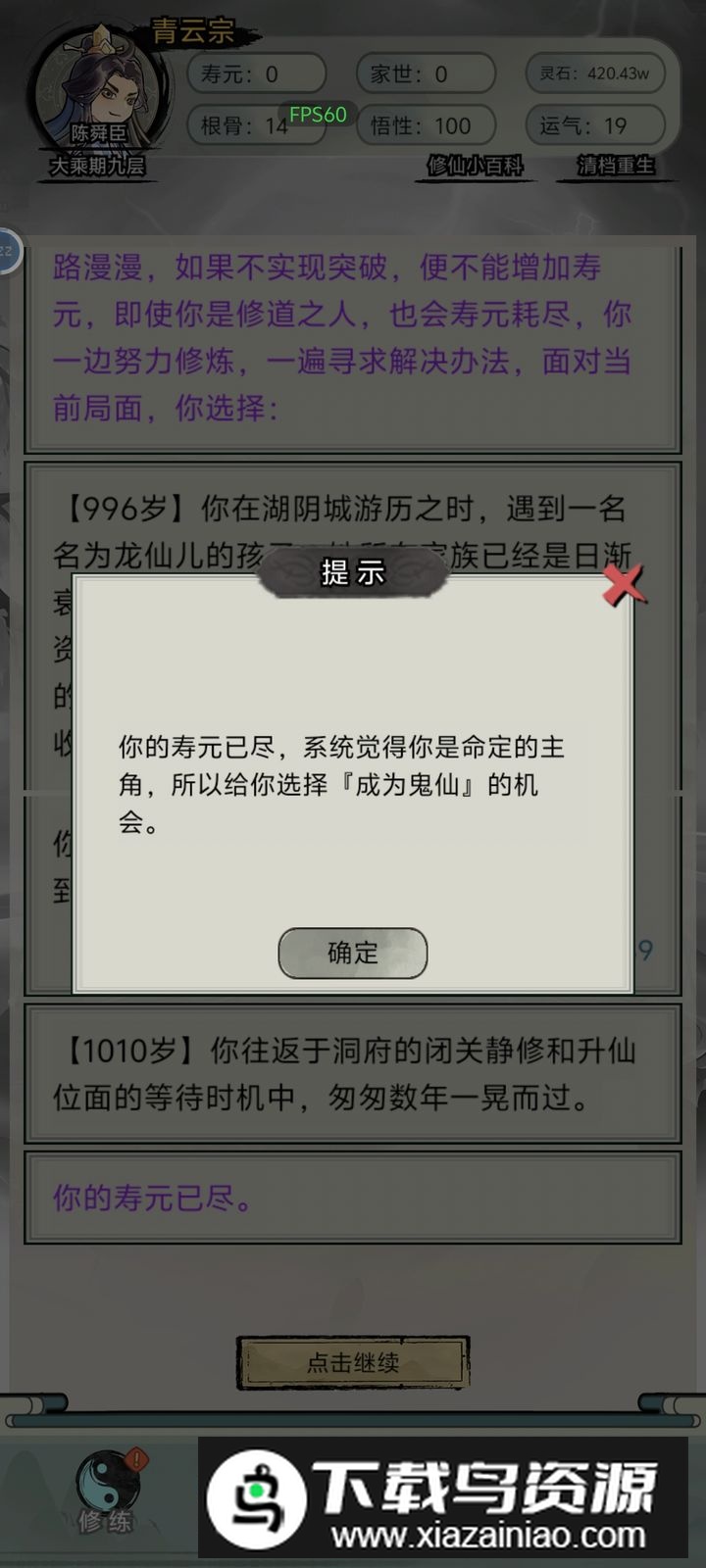Tap 清档重生 to reset and rebirth
Screen dimensions: 706x1568
(x=615, y=166)
